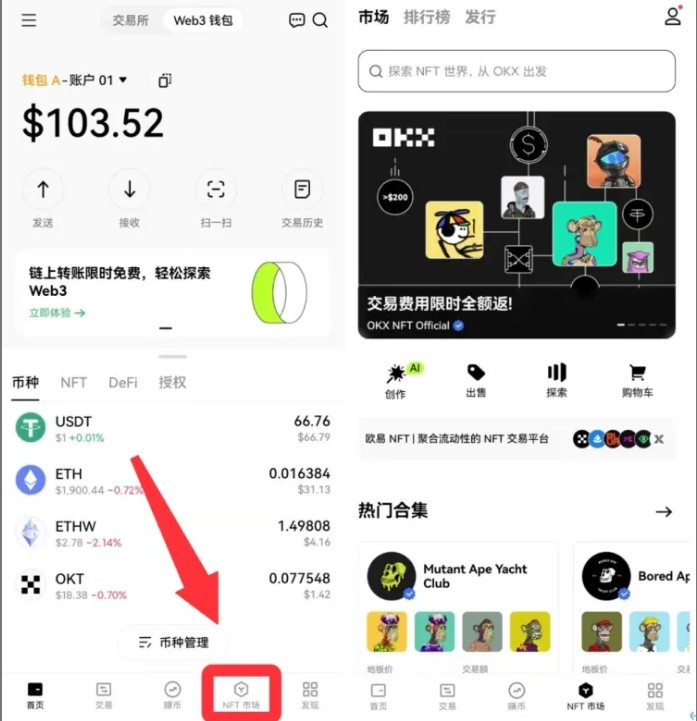Image resolution: width=697 pixels, height=721 pixels.
Task: Tap the 接收 receive button
Action: [129, 196]
